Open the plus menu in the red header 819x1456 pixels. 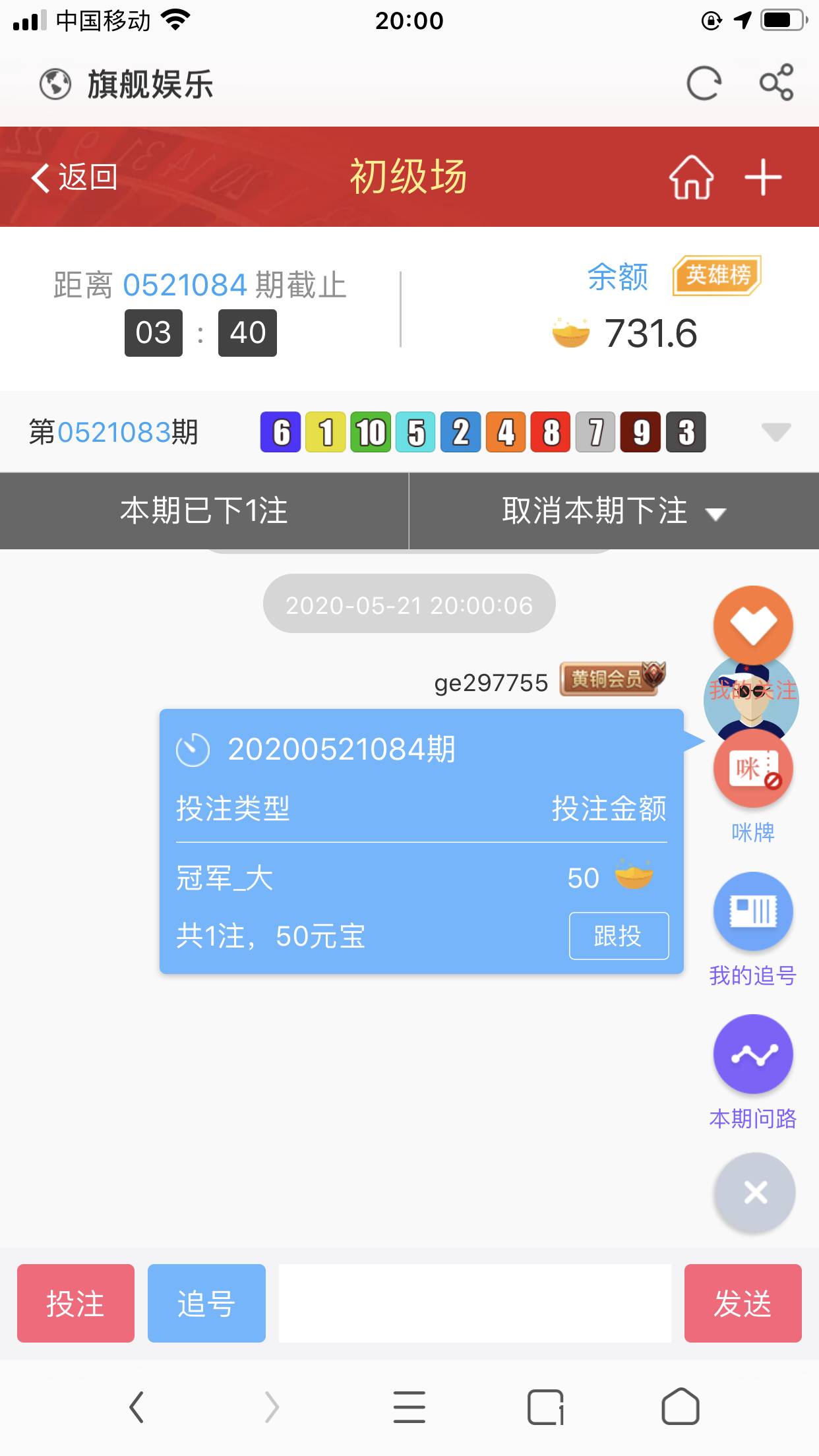pyautogui.click(x=763, y=177)
